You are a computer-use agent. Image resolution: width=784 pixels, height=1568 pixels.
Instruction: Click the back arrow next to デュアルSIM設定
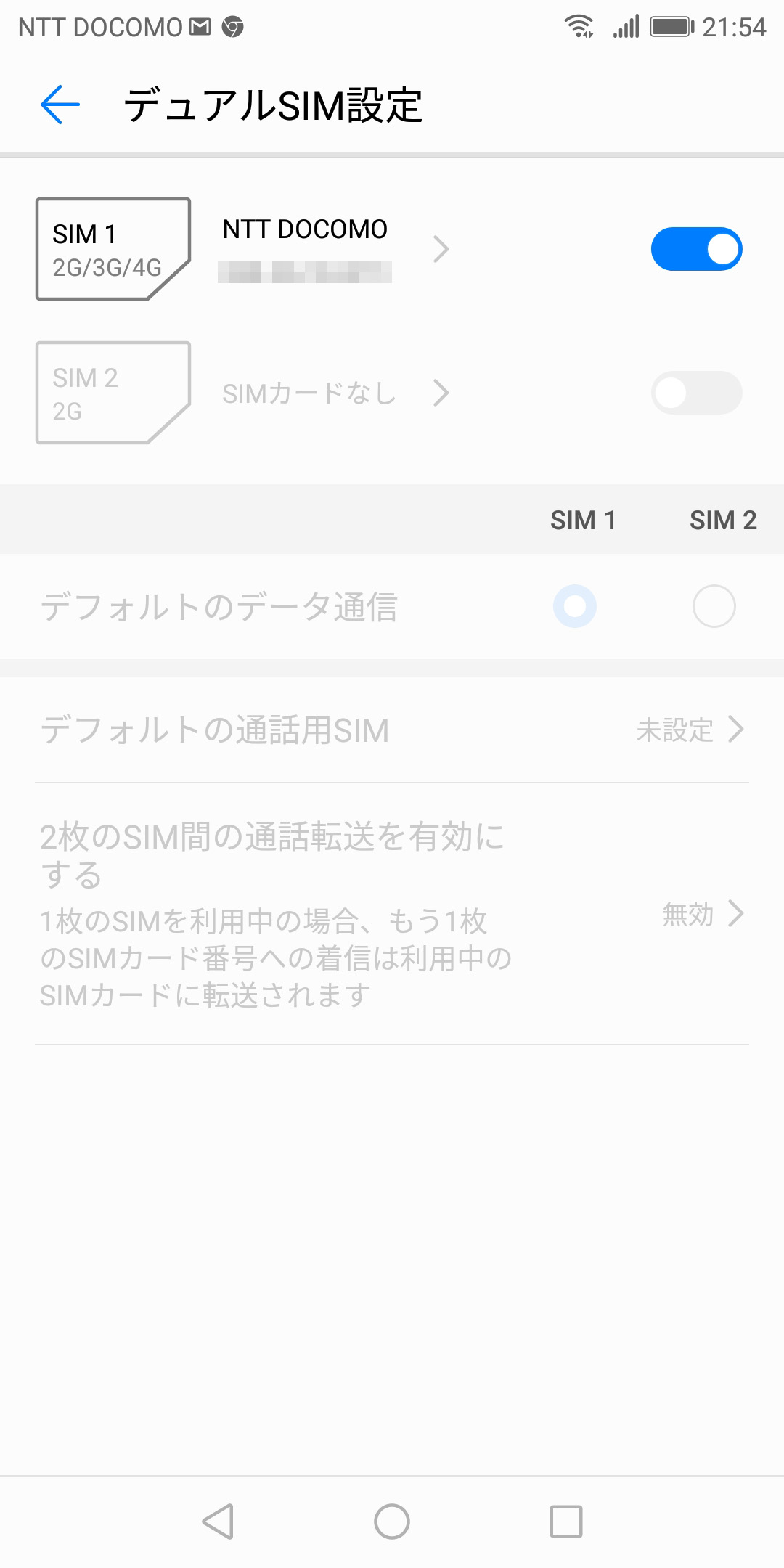pyautogui.click(x=59, y=105)
